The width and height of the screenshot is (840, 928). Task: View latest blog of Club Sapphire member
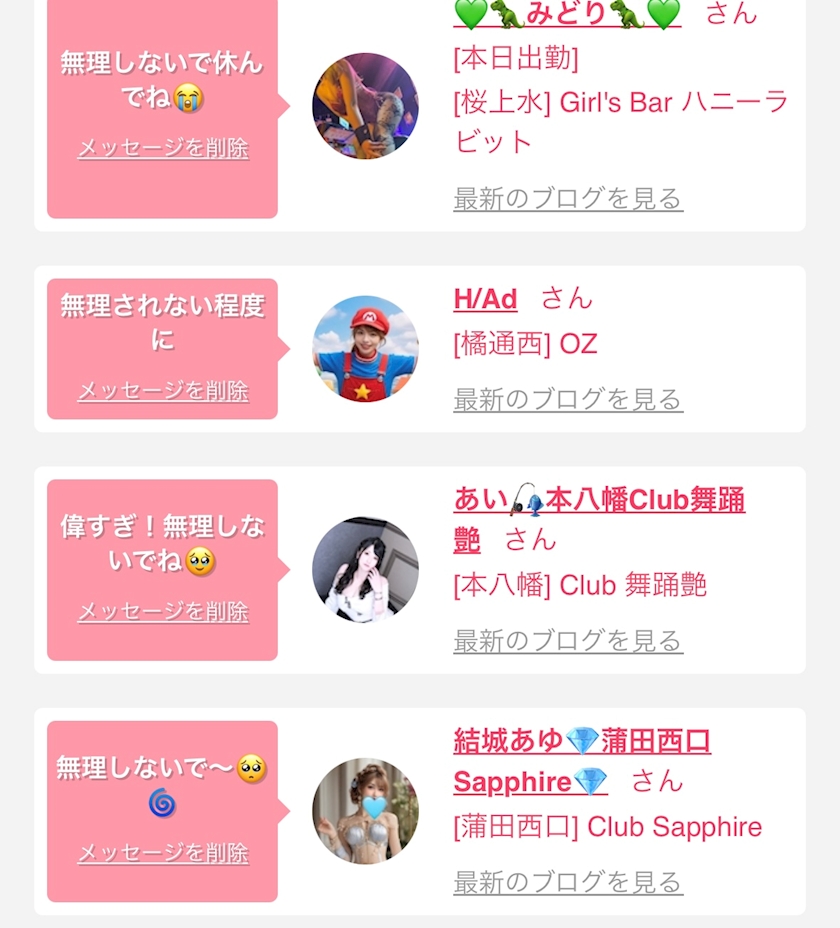click(x=568, y=882)
